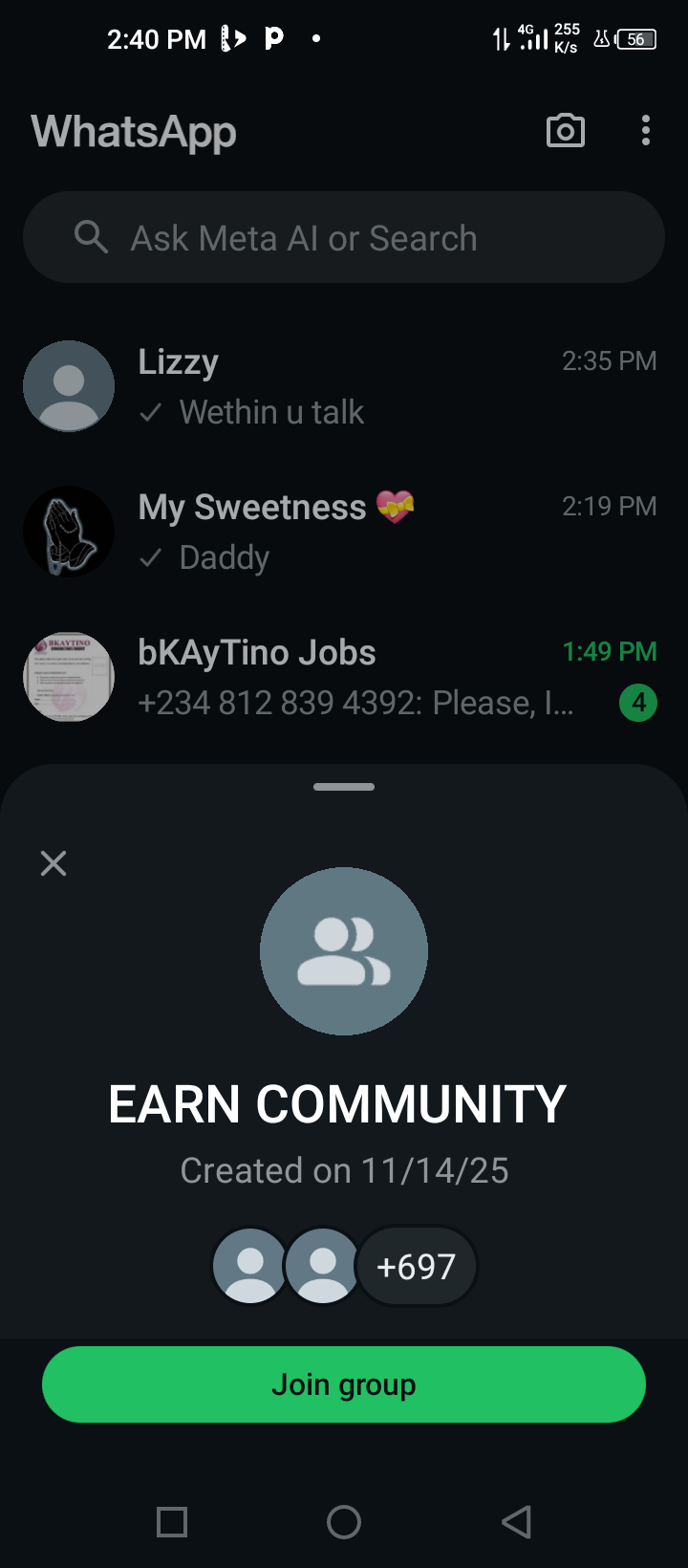
Task: Open the WhatsApp camera
Action: pos(565,131)
